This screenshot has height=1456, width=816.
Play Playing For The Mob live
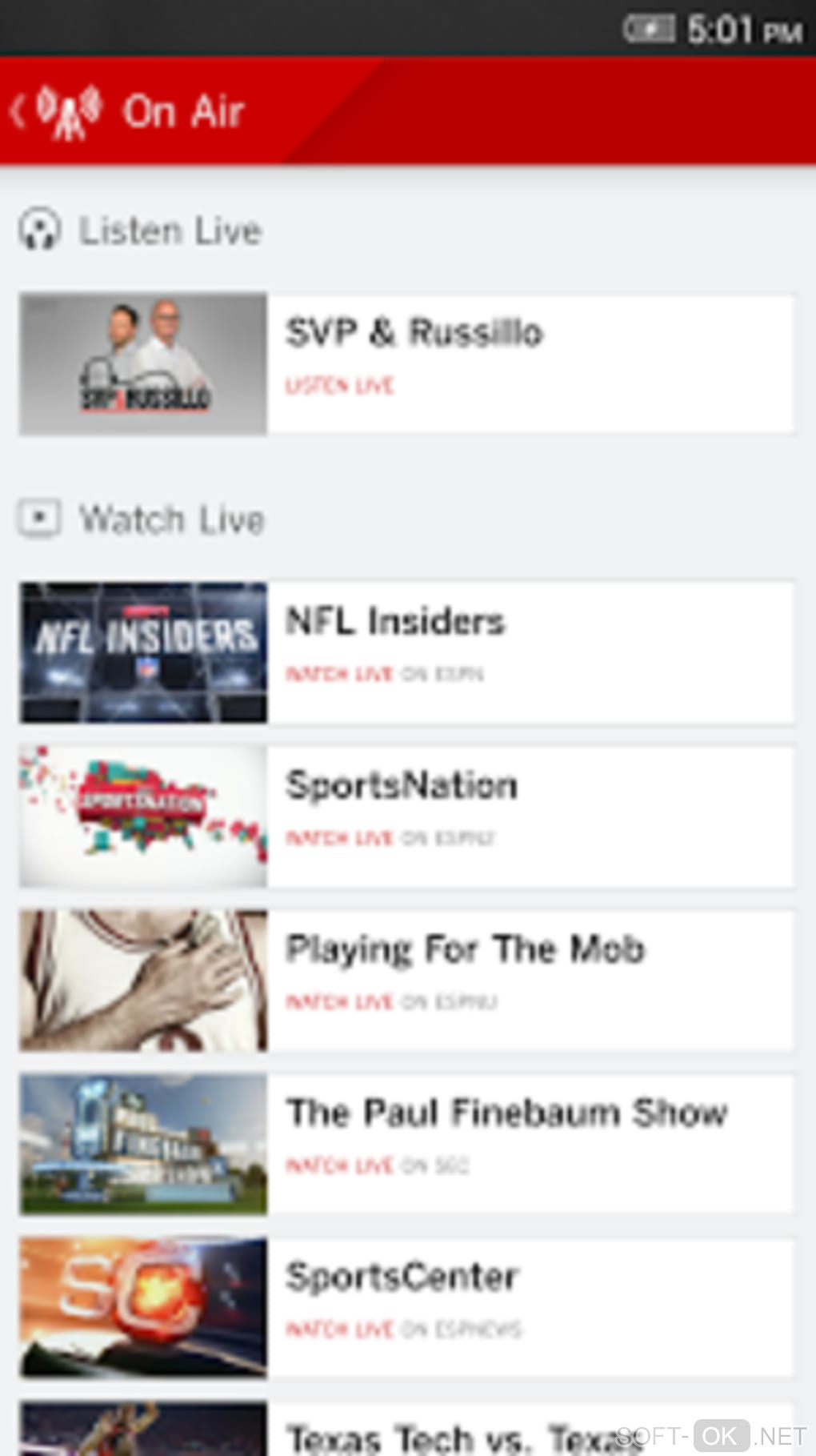tap(406, 981)
